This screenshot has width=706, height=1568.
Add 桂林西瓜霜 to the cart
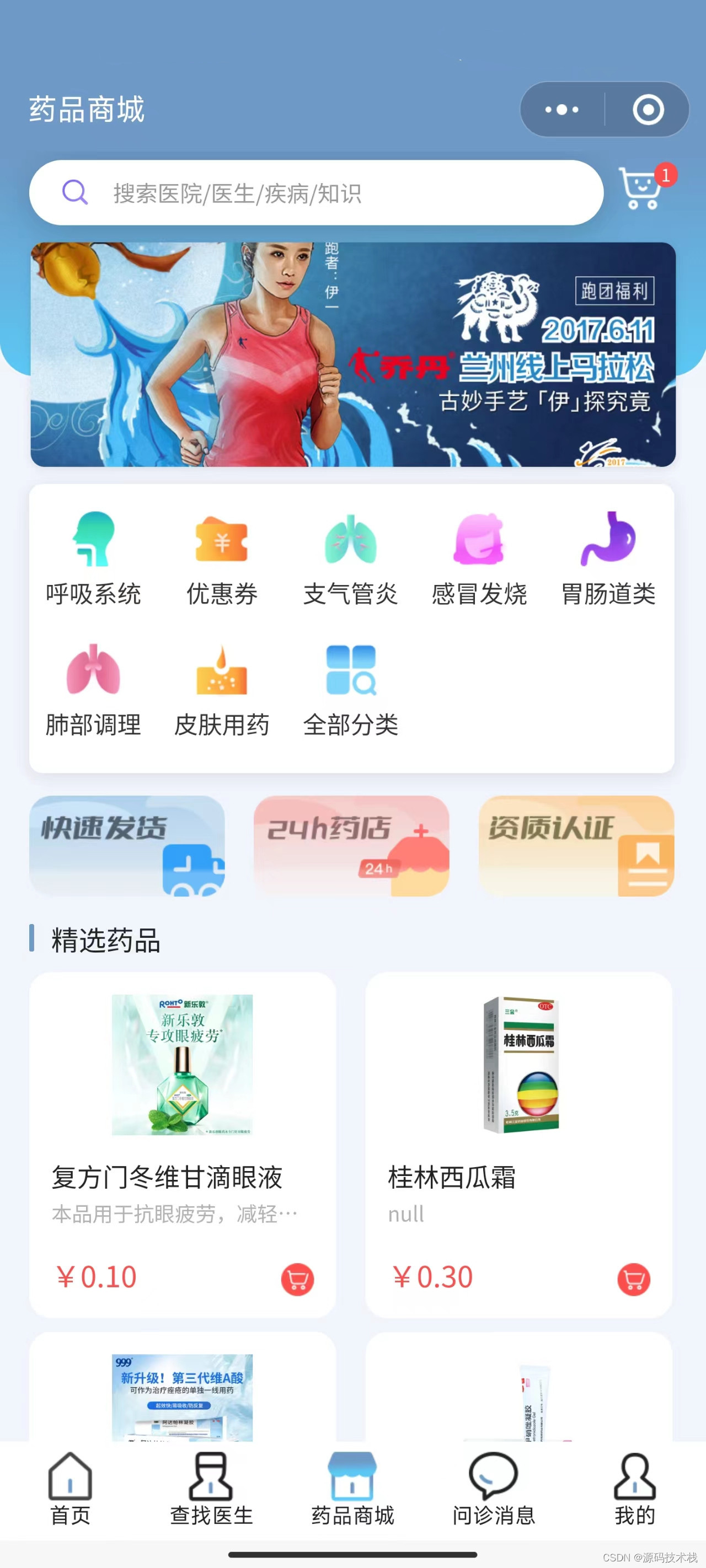tap(634, 1280)
